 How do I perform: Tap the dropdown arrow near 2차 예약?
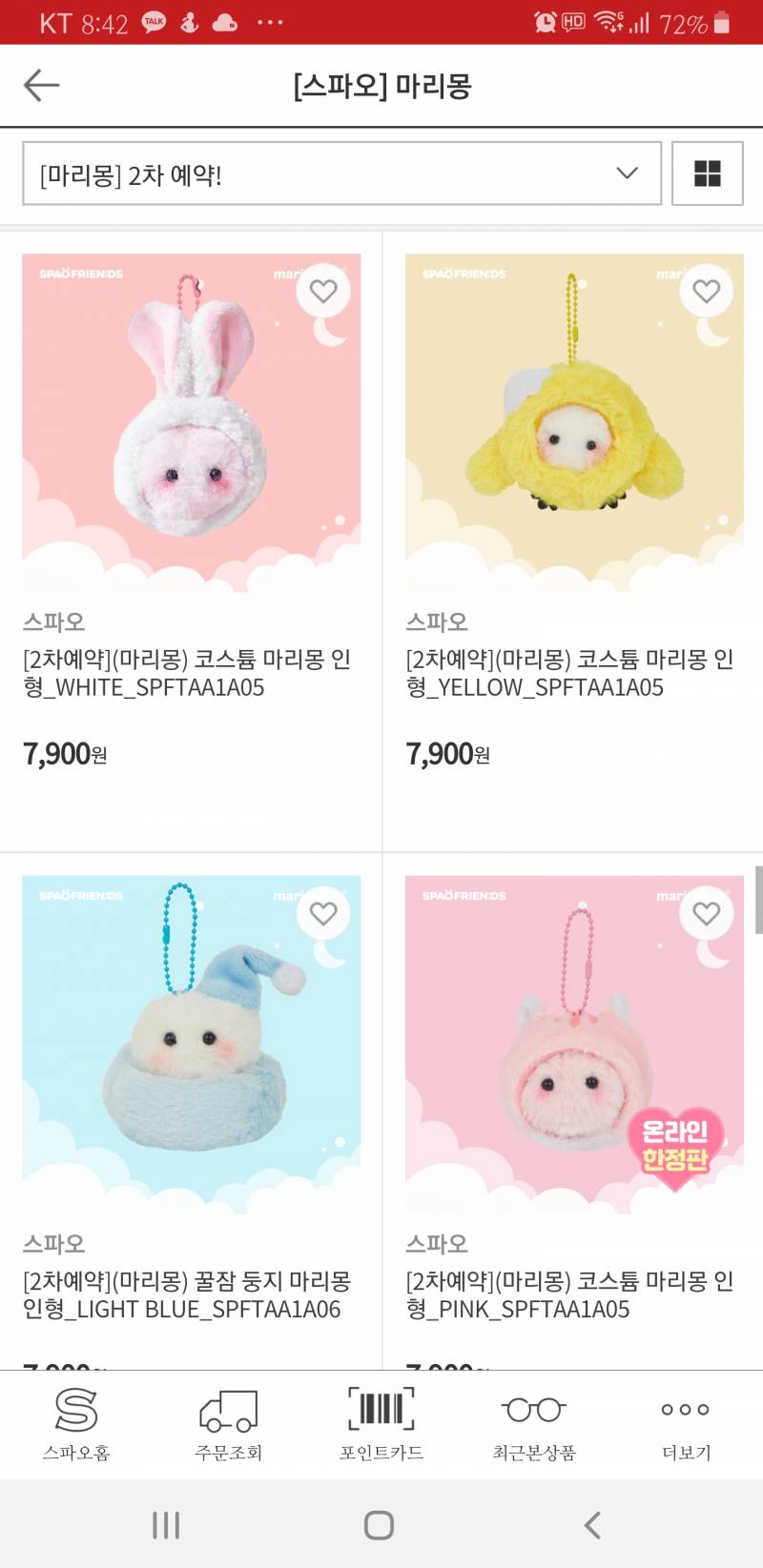(626, 173)
